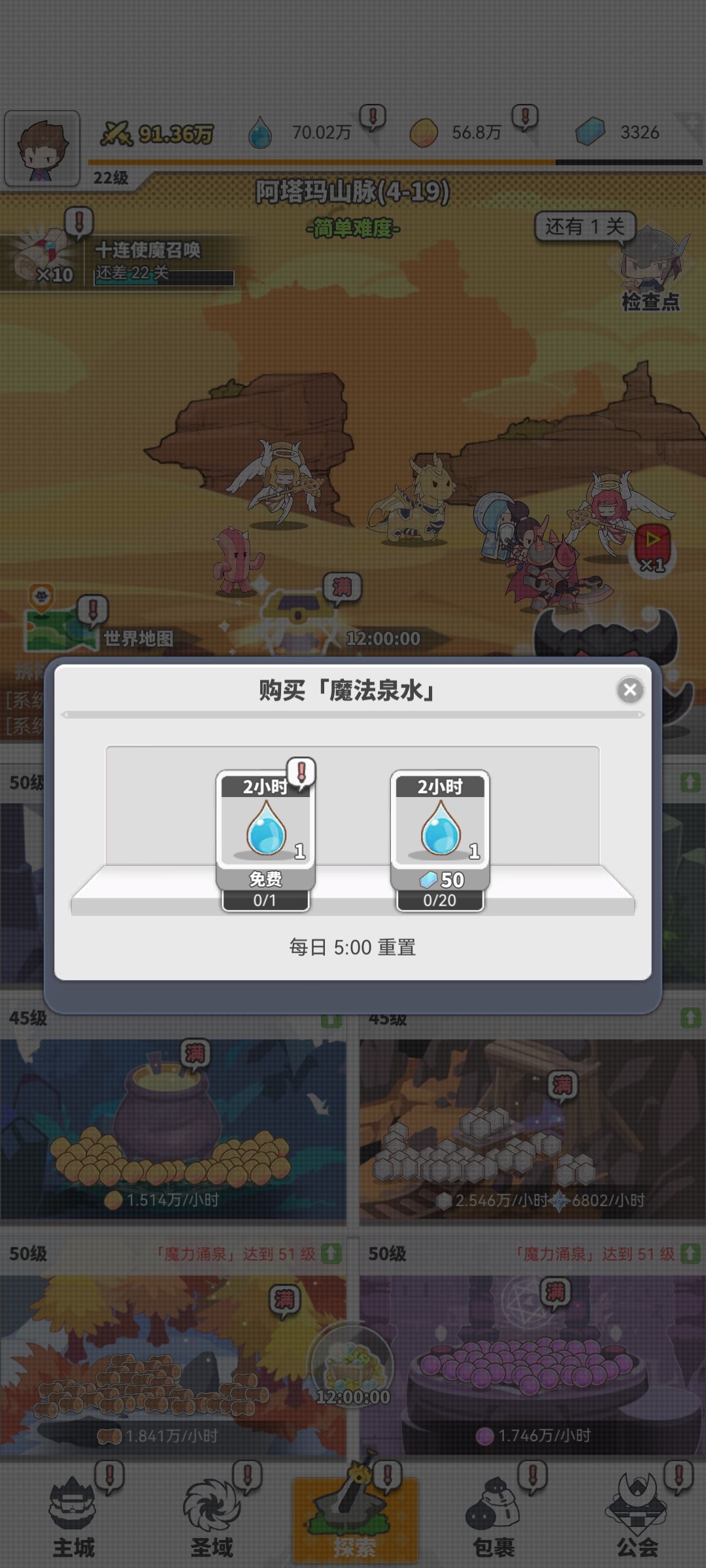
Task: Switch to the 探索 explore tab
Action: (353, 1509)
